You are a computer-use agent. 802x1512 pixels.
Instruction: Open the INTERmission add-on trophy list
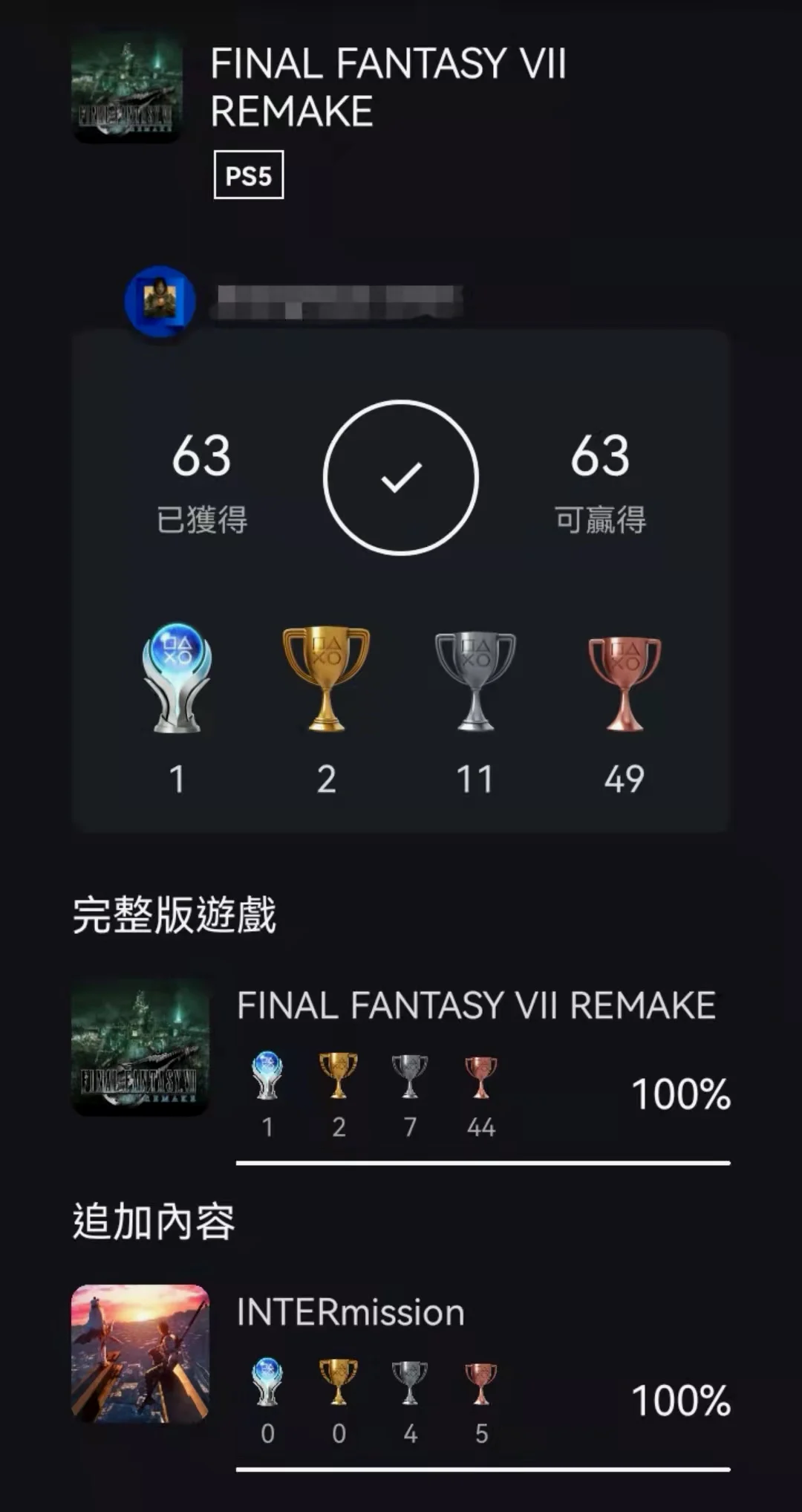pos(351,1313)
